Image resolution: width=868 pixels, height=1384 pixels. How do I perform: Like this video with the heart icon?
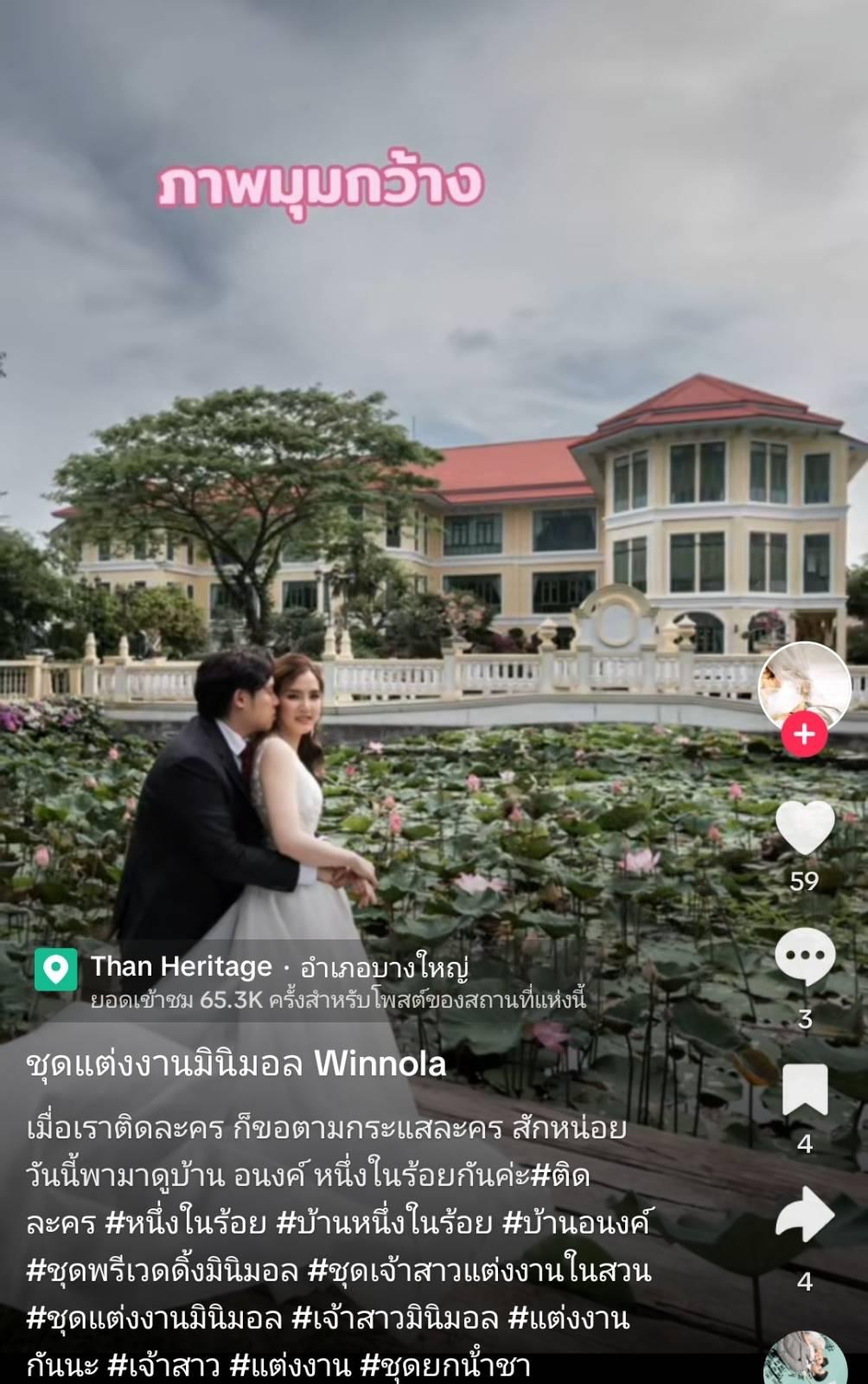pyautogui.click(x=805, y=828)
